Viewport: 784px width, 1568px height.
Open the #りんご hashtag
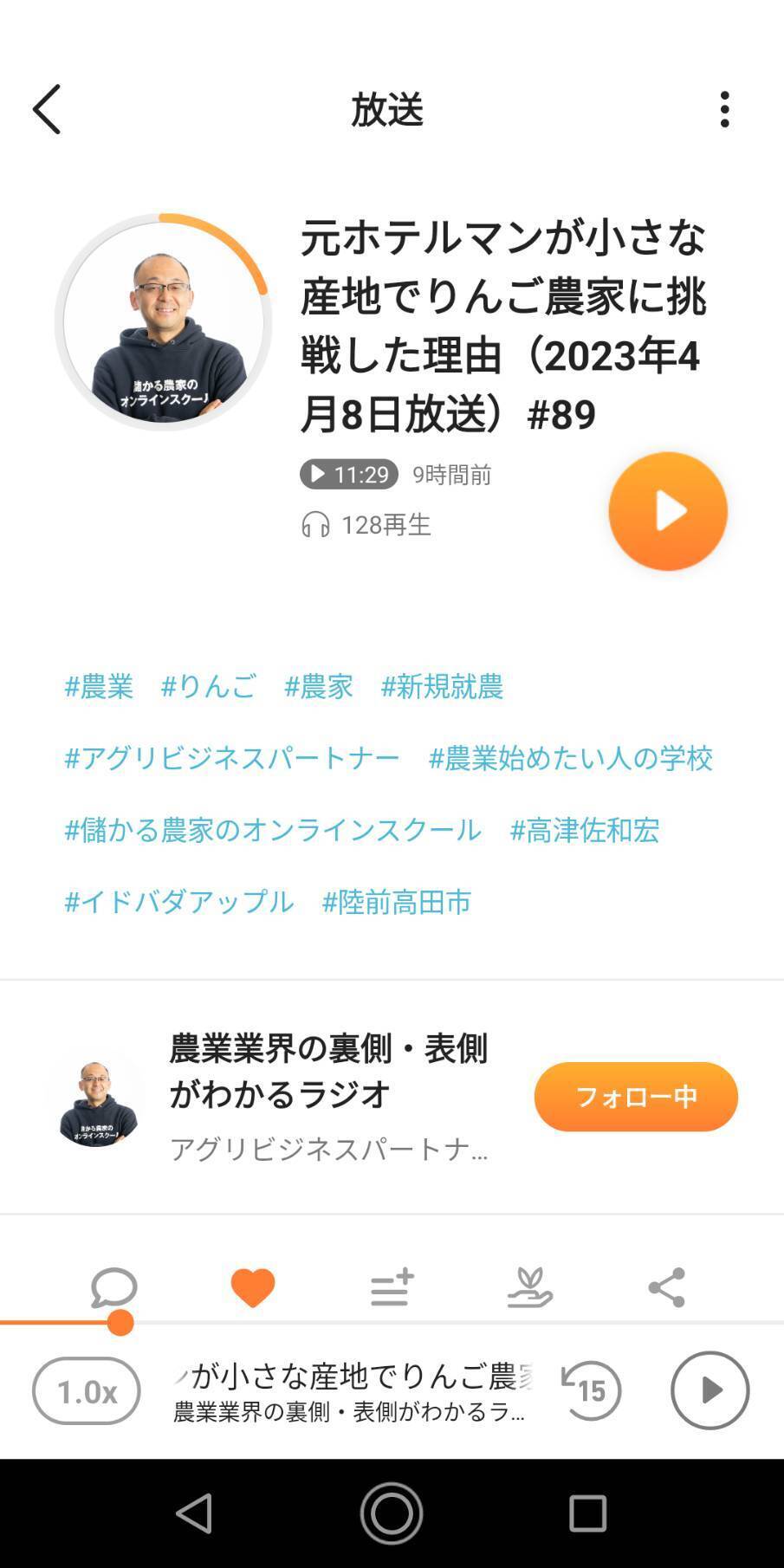click(208, 687)
